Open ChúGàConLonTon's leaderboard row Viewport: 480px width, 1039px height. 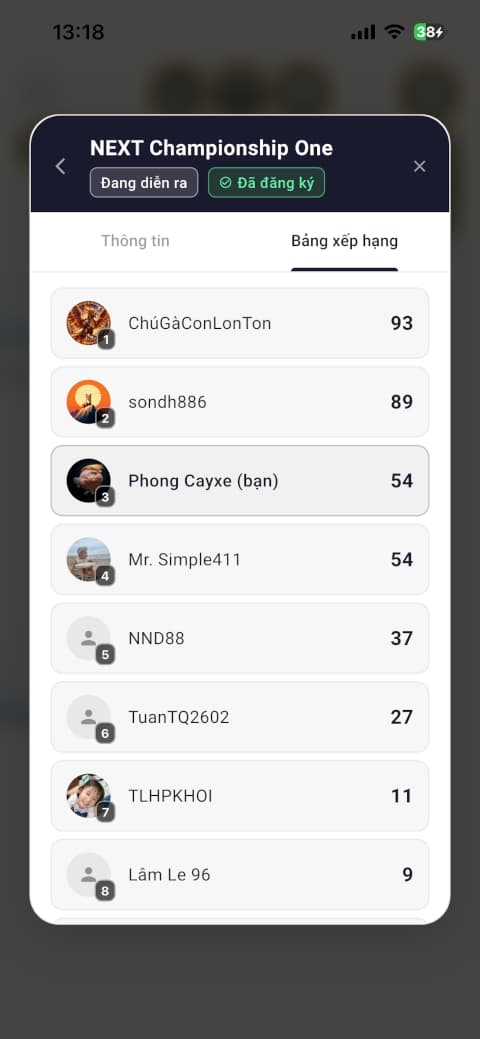tap(240, 323)
